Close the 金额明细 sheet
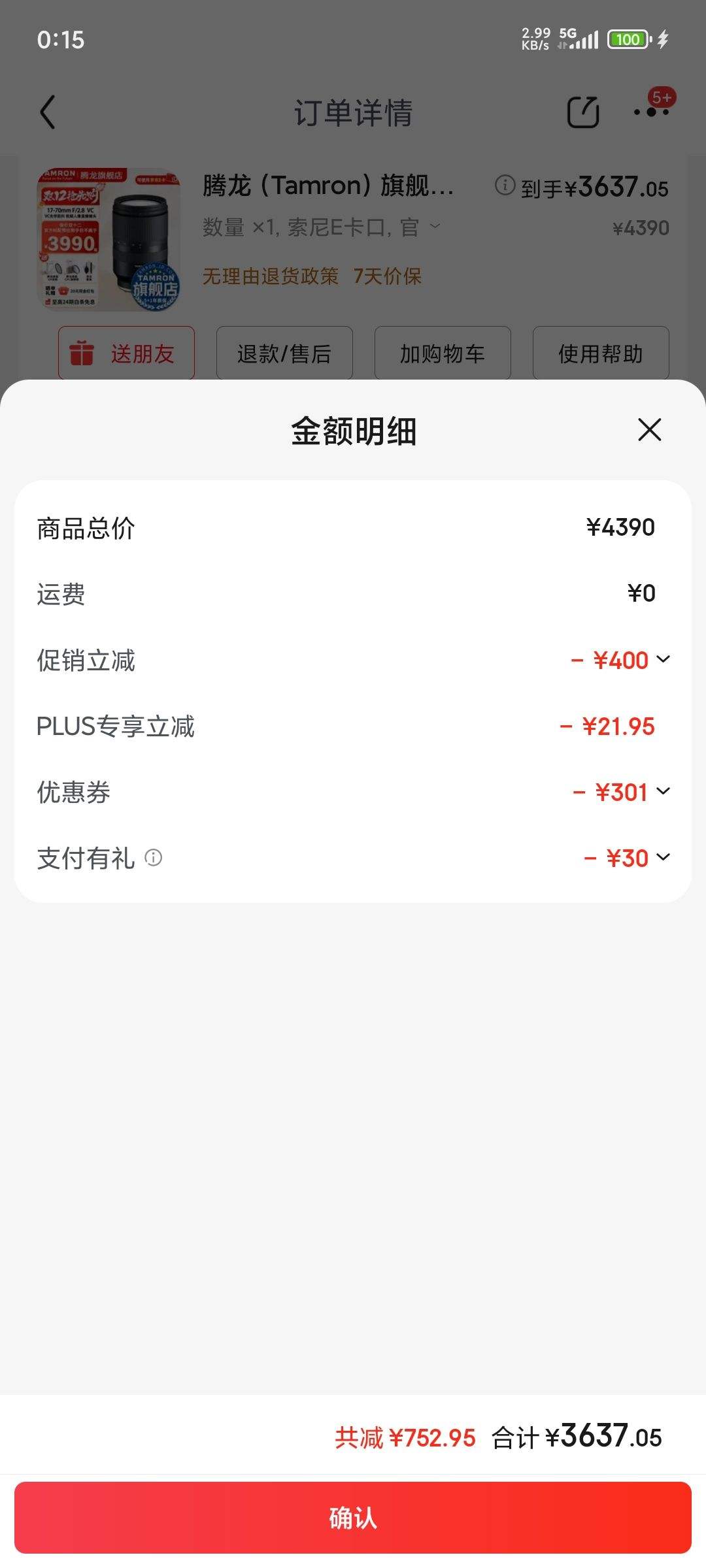Viewport: 706px width, 1568px height. click(x=649, y=430)
